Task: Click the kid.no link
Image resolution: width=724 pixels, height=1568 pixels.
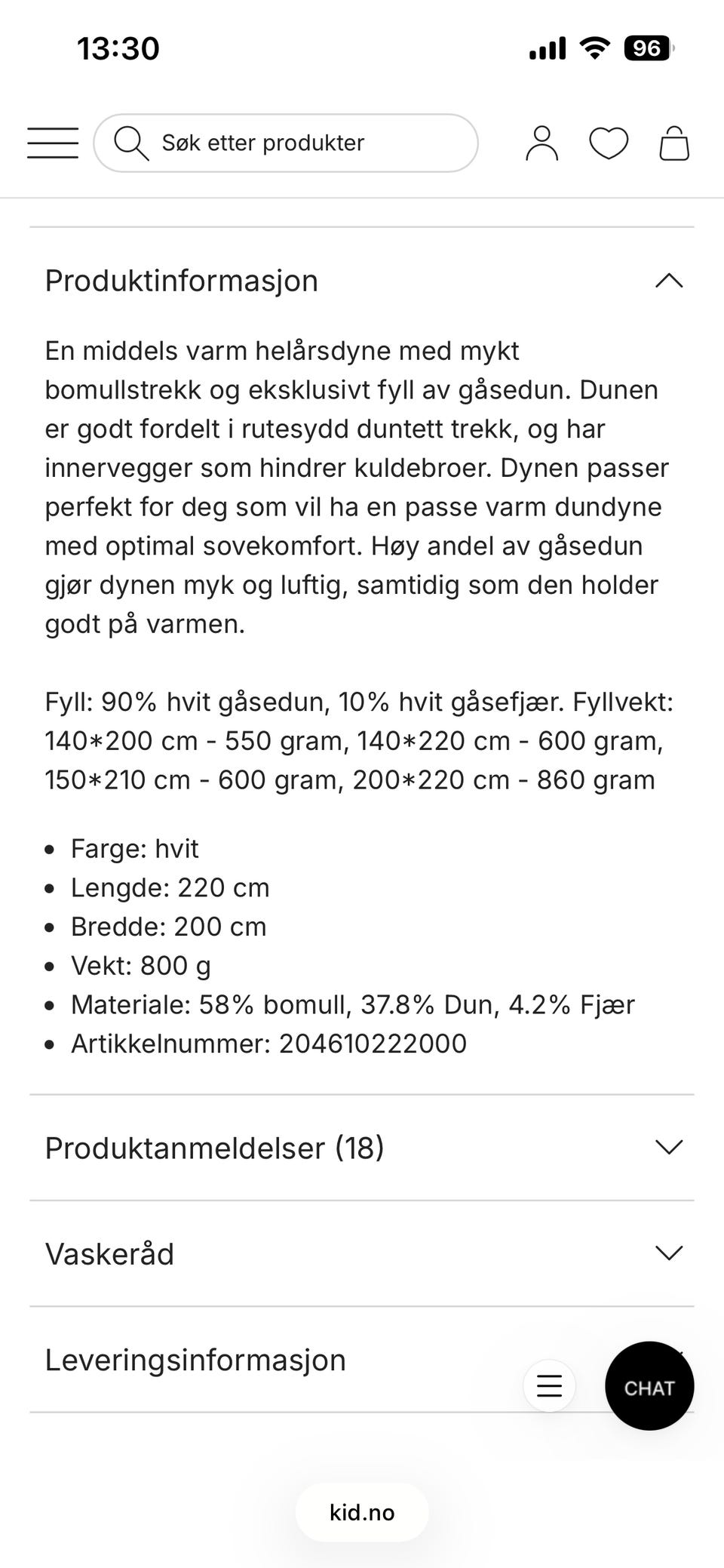Action: click(x=361, y=1511)
